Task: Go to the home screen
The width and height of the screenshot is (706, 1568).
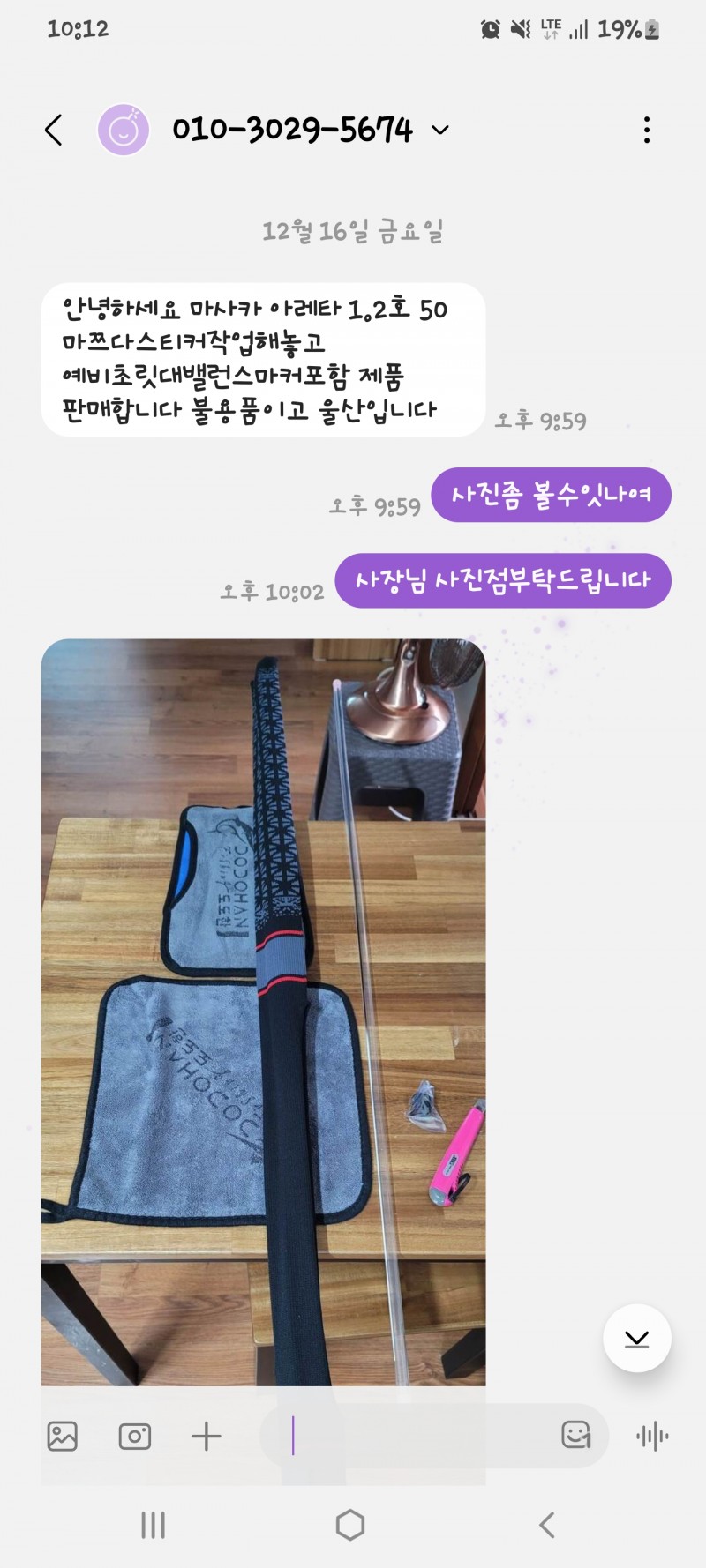Action: [x=350, y=1525]
